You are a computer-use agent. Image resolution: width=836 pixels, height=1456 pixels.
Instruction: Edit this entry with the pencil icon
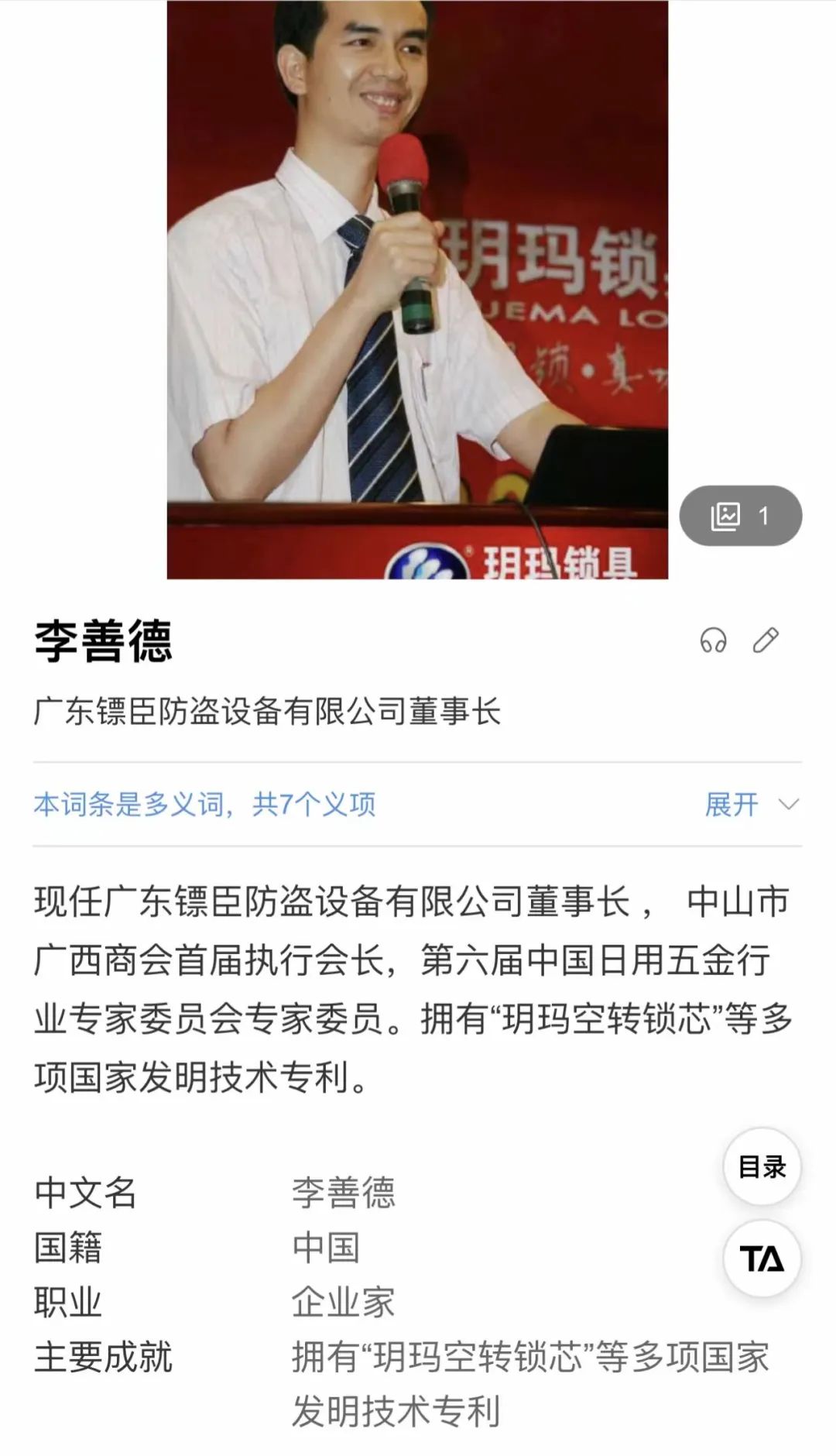pos(766,640)
